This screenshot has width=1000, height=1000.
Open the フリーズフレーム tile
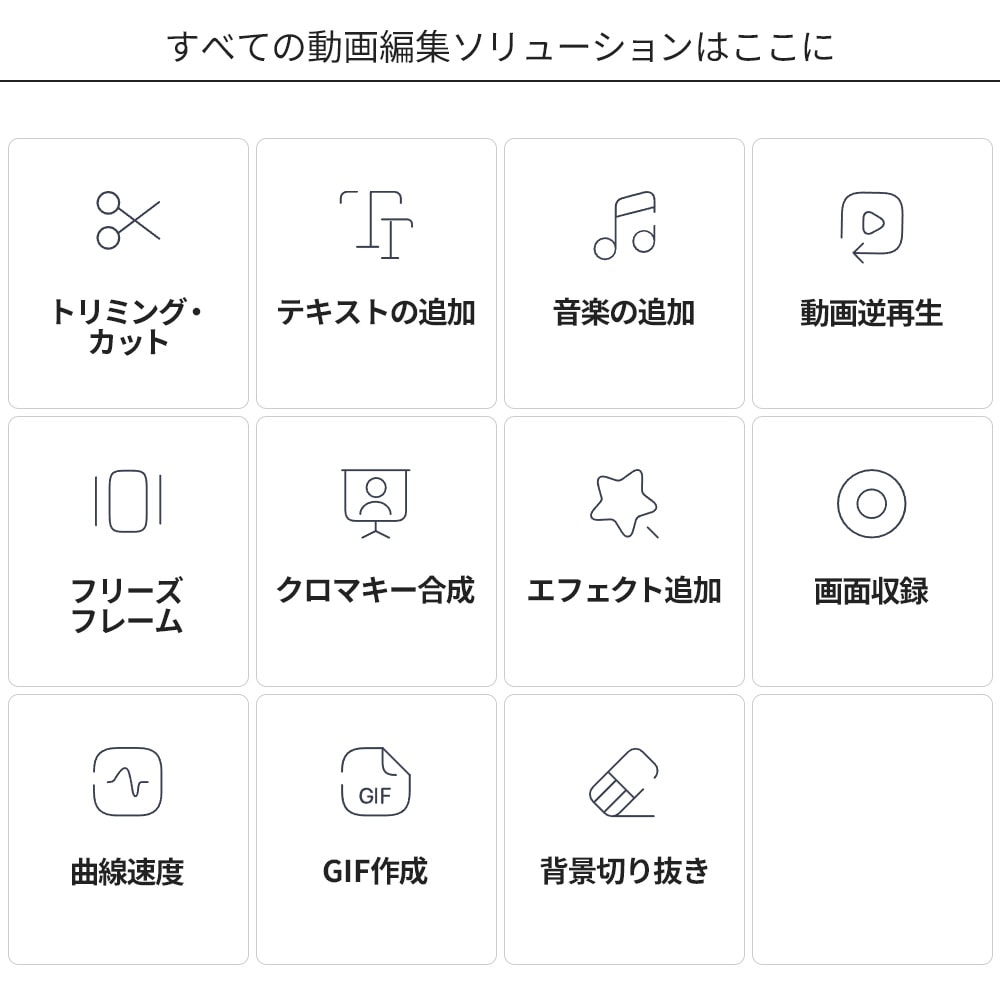click(x=128, y=552)
